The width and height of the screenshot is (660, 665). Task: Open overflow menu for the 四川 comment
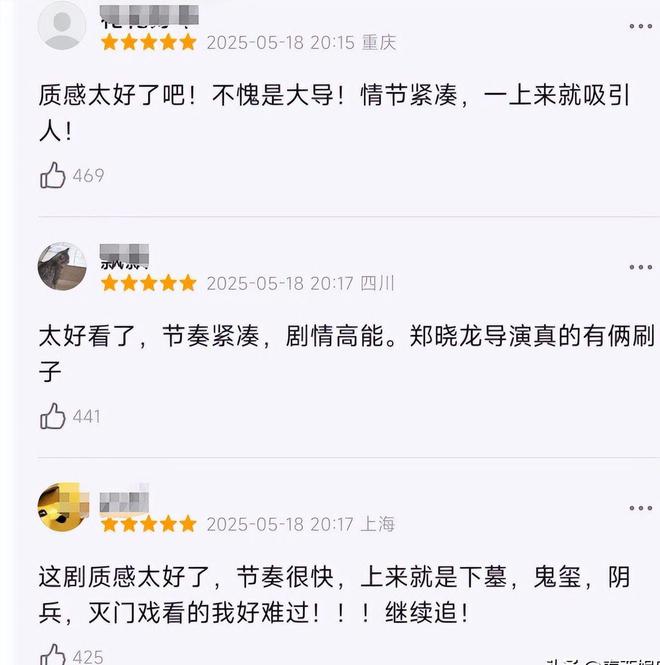click(640, 267)
